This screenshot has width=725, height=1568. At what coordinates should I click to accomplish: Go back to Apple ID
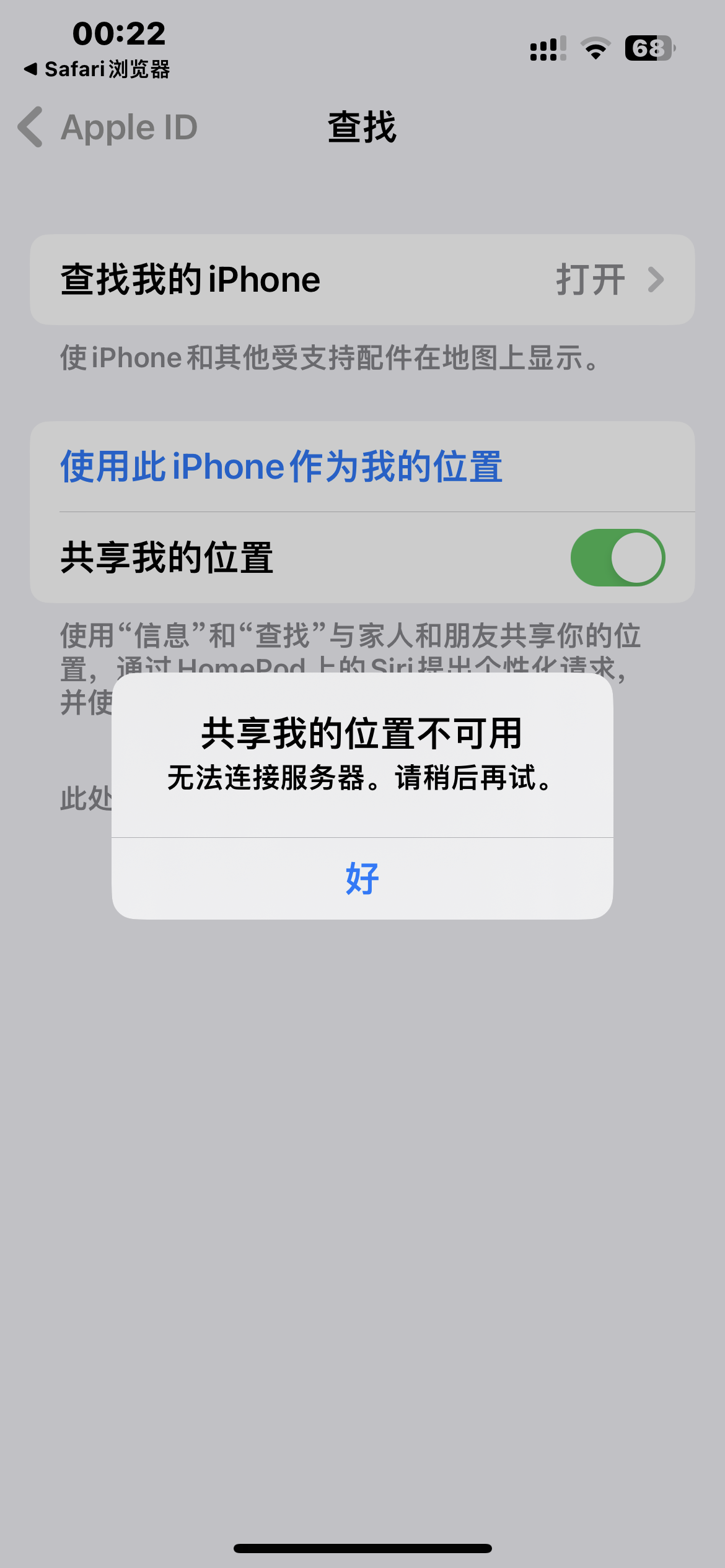click(108, 128)
